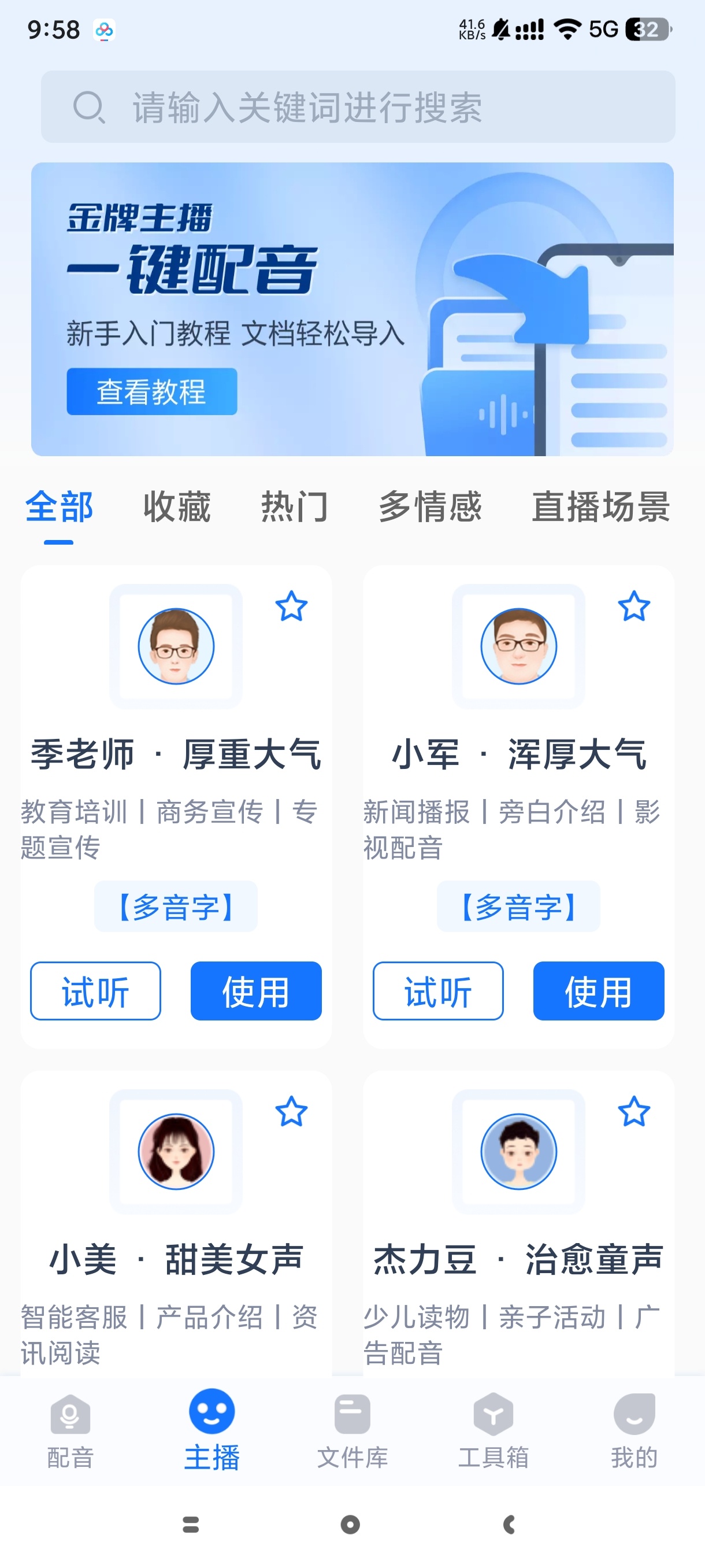Switch to the 收藏 tab

pyautogui.click(x=176, y=506)
